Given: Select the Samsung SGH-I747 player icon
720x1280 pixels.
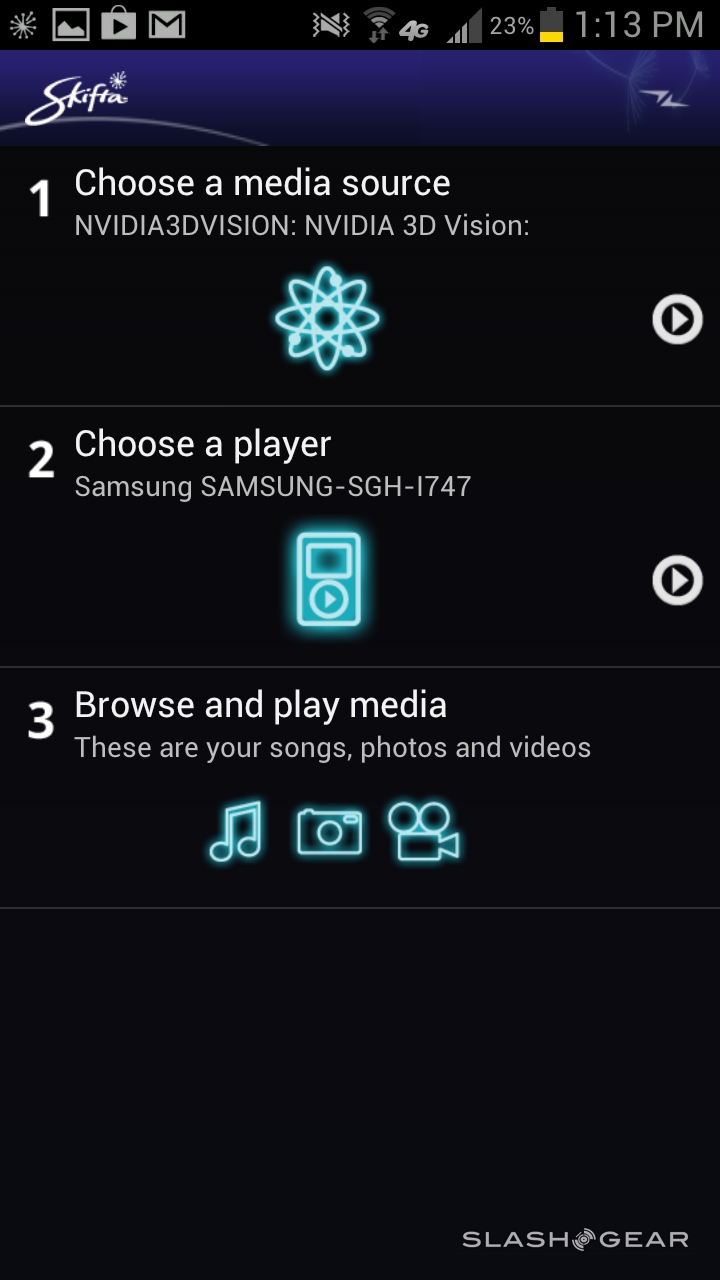Looking at the screenshot, I should [x=328, y=580].
